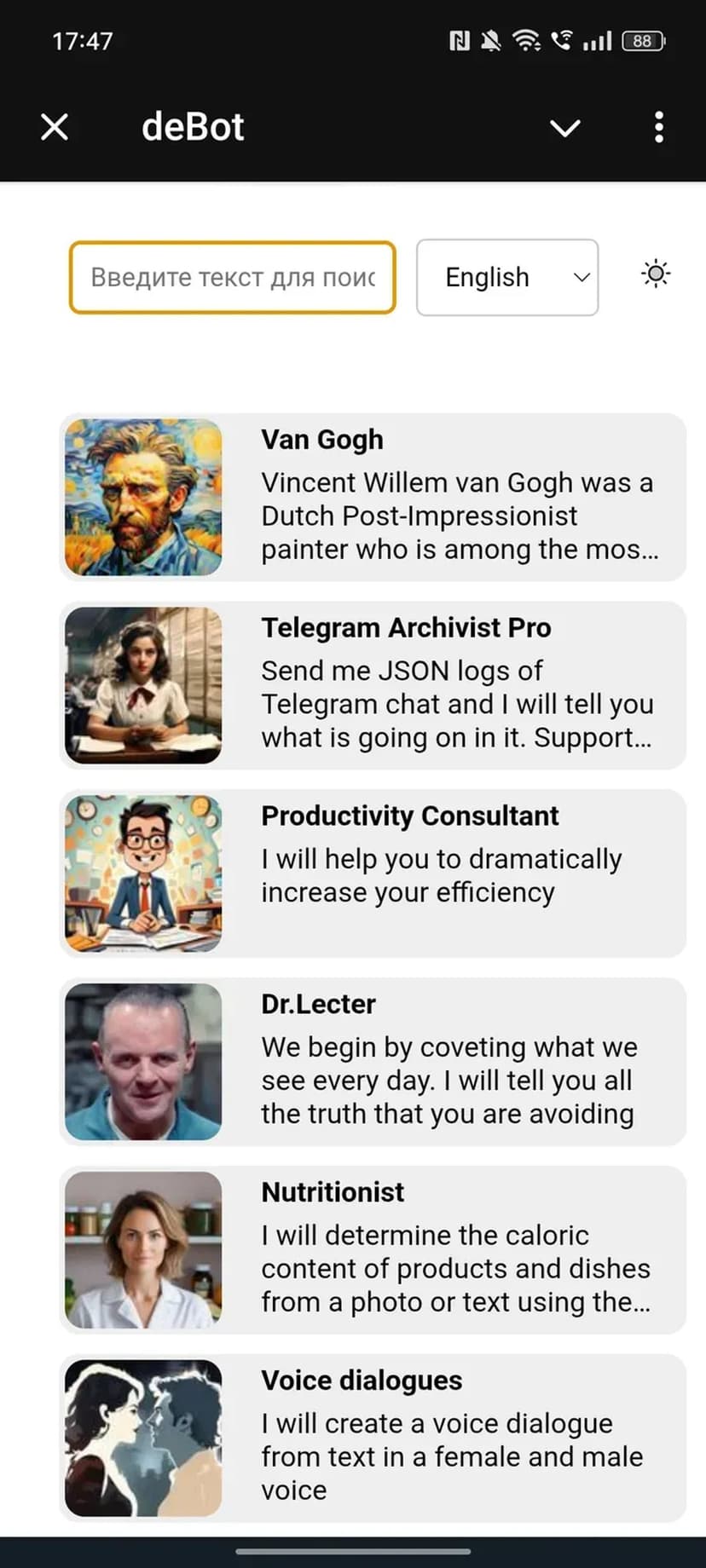Expand the English language dropdown
Screen dimensions: 706x1568
(x=507, y=278)
